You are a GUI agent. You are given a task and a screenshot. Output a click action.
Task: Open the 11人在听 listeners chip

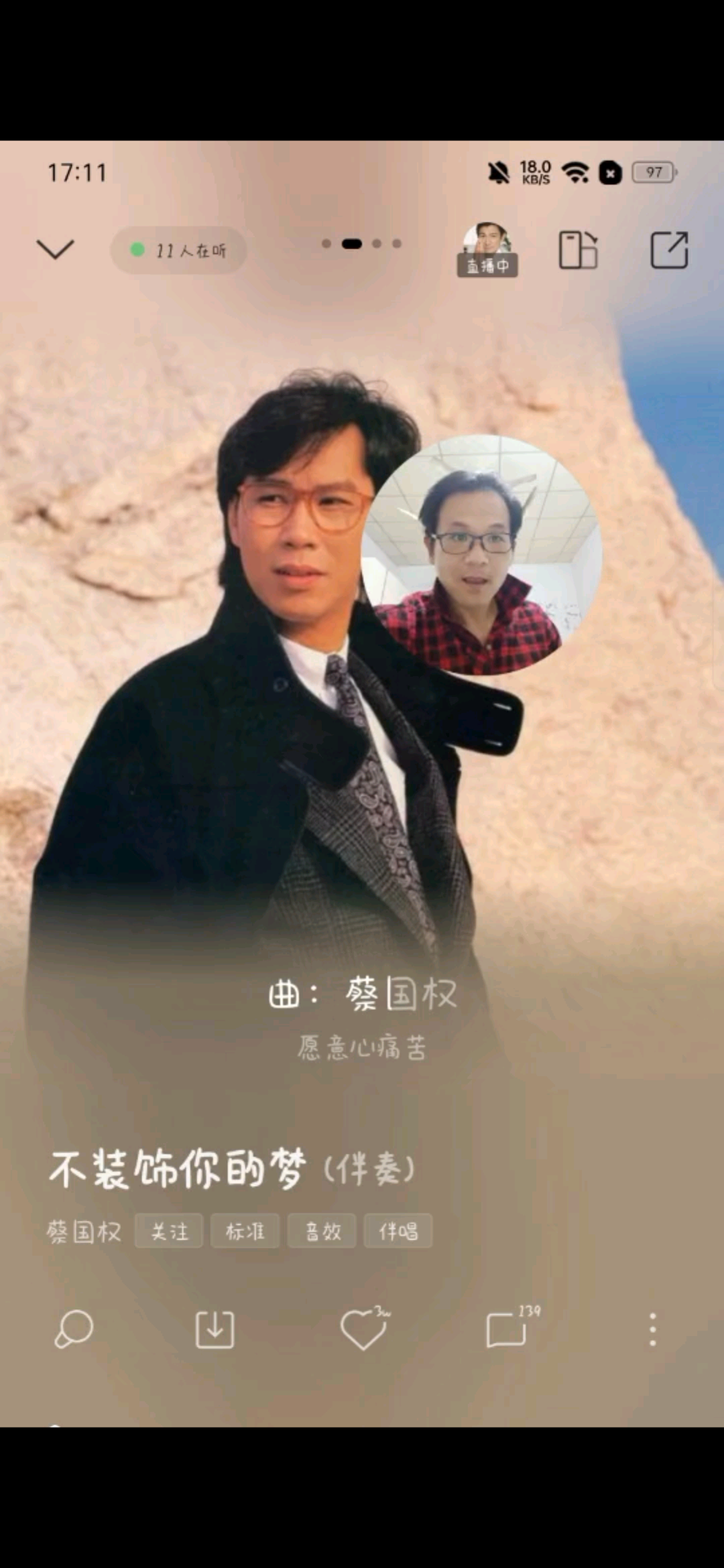click(x=179, y=250)
